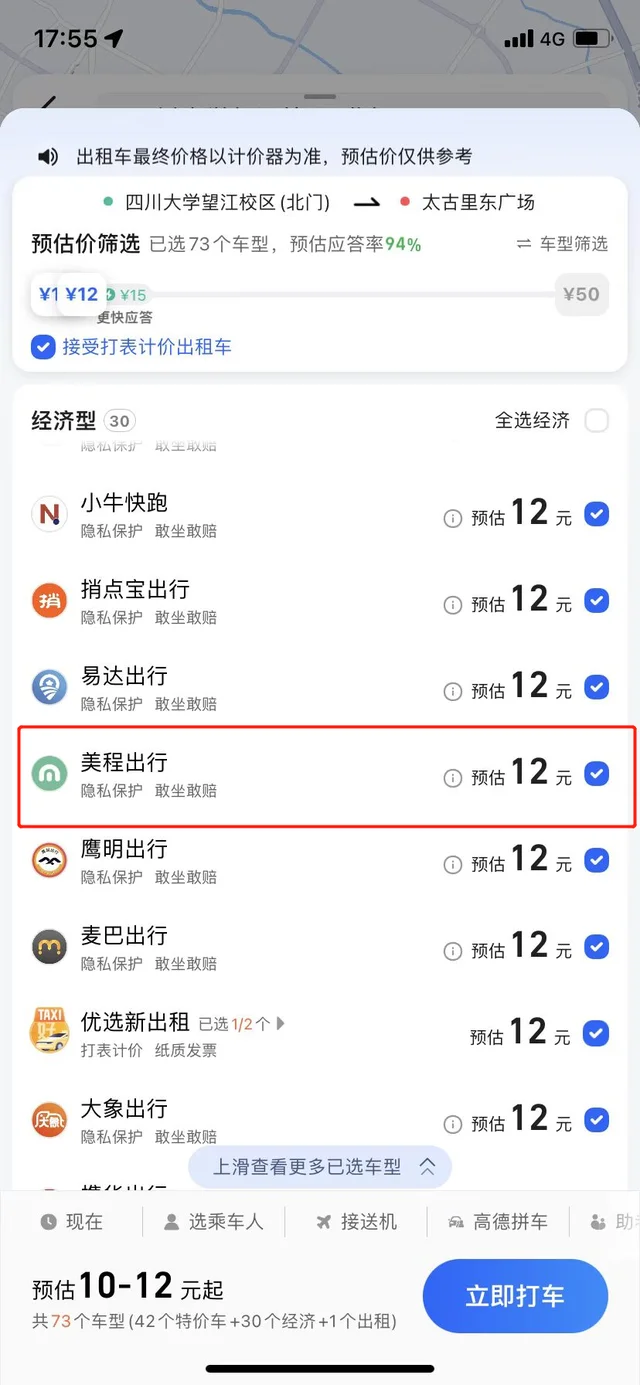Open 选乘车人 passenger selector
The width and height of the screenshot is (640, 1385).
pyautogui.click(x=214, y=1222)
